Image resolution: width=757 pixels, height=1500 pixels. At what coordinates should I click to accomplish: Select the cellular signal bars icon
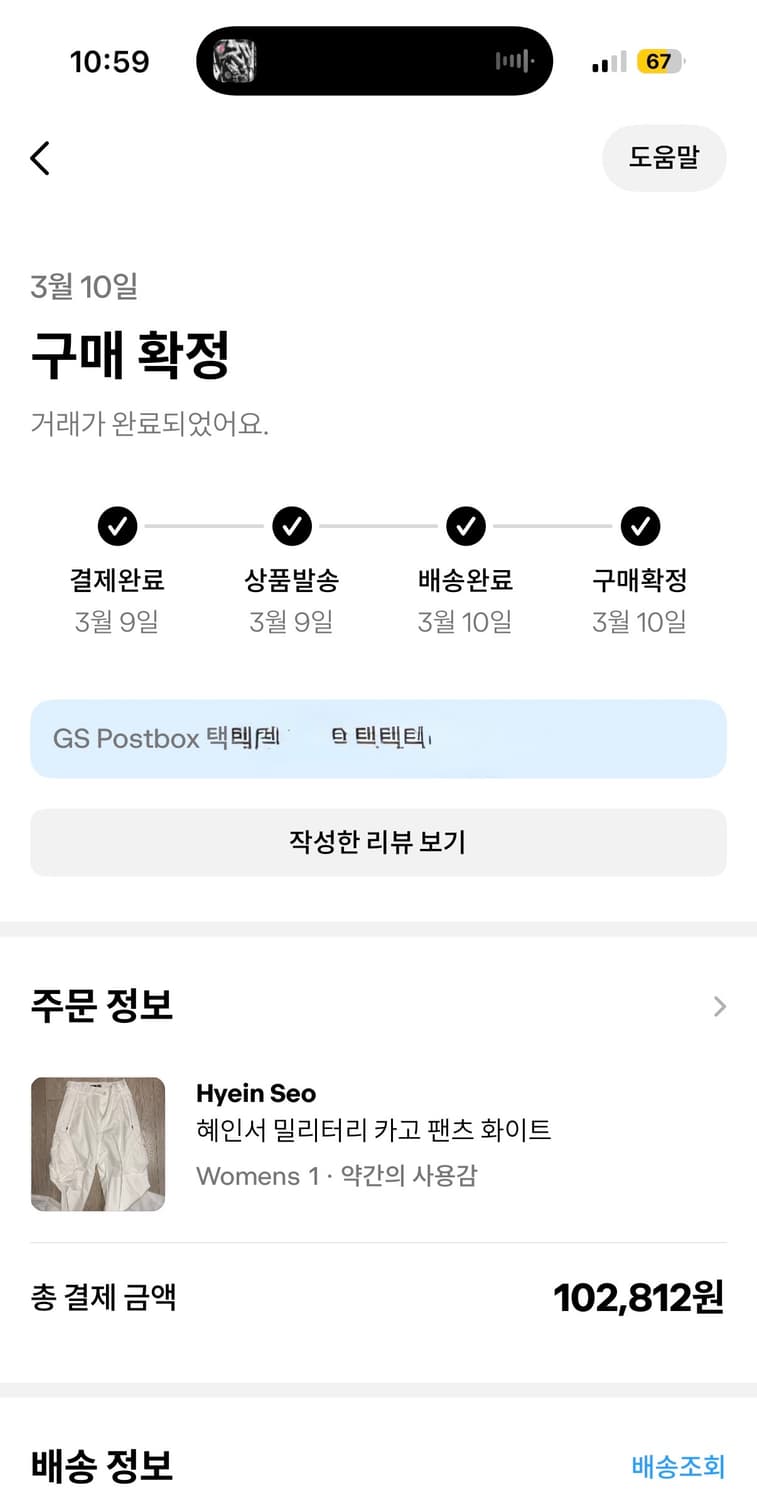coord(607,60)
